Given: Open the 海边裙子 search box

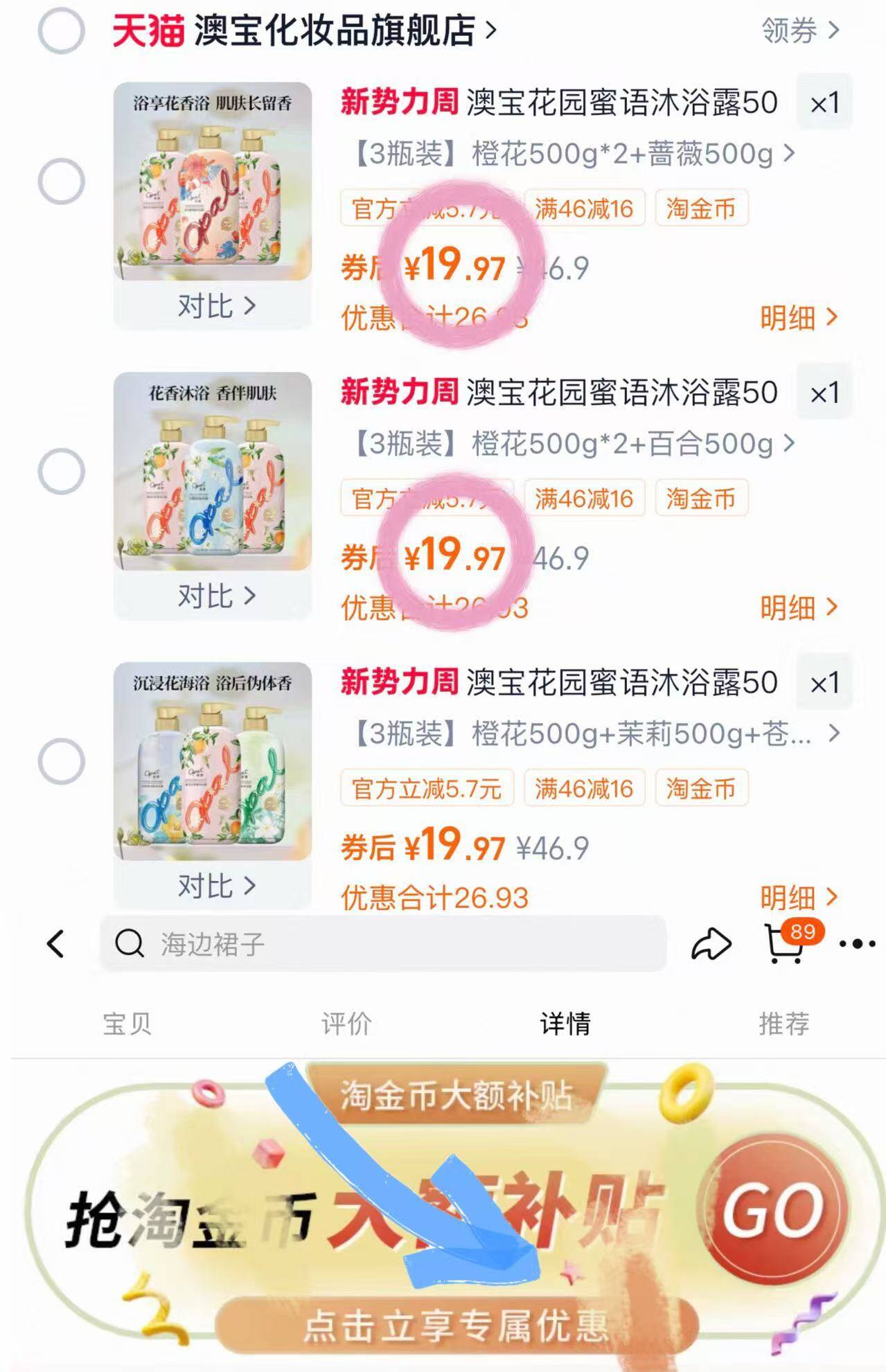Looking at the screenshot, I should (x=383, y=943).
